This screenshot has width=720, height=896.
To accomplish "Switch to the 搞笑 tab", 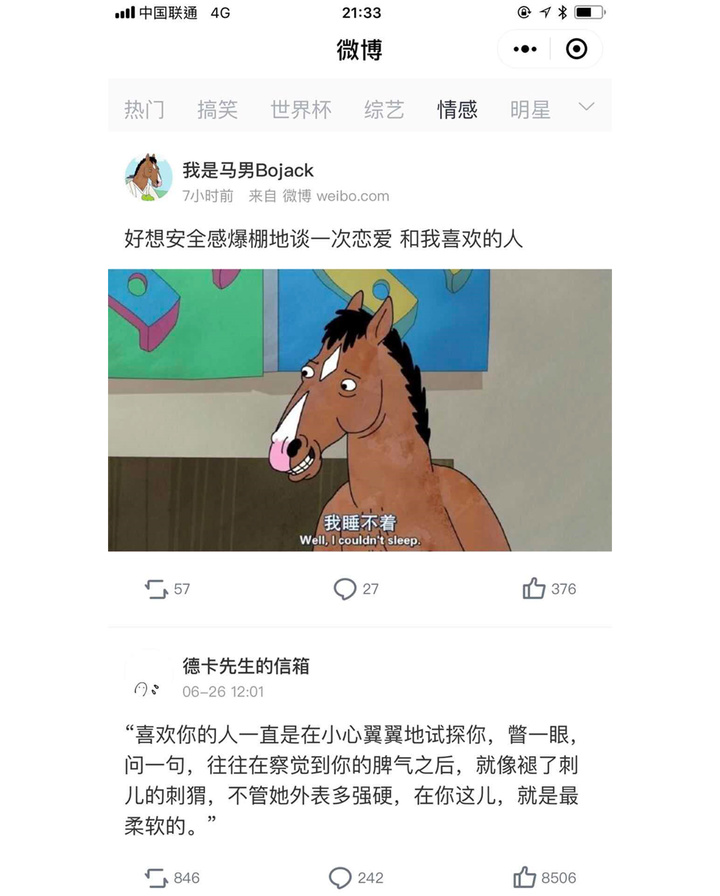I will tap(217, 110).
